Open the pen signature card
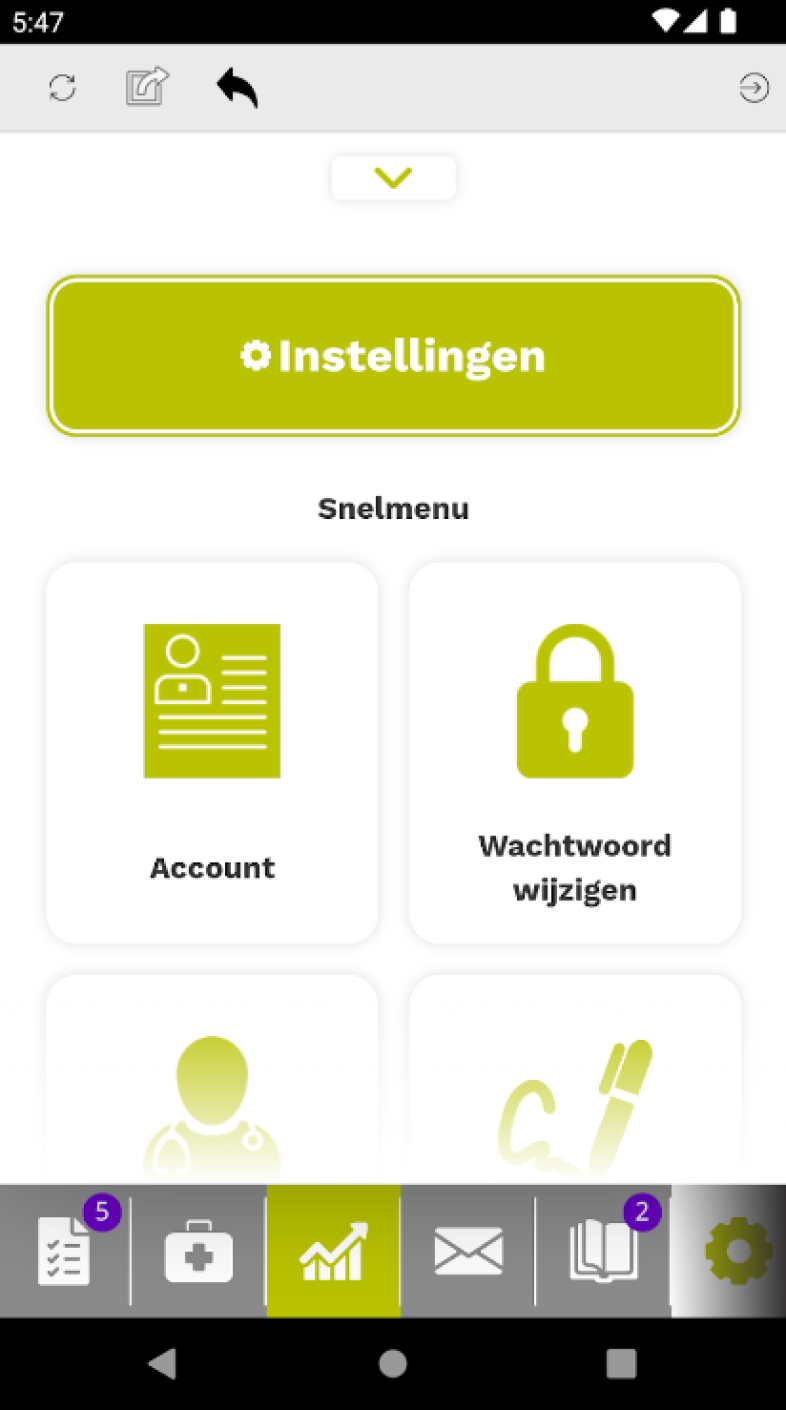786x1410 pixels. click(x=575, y=1080)
